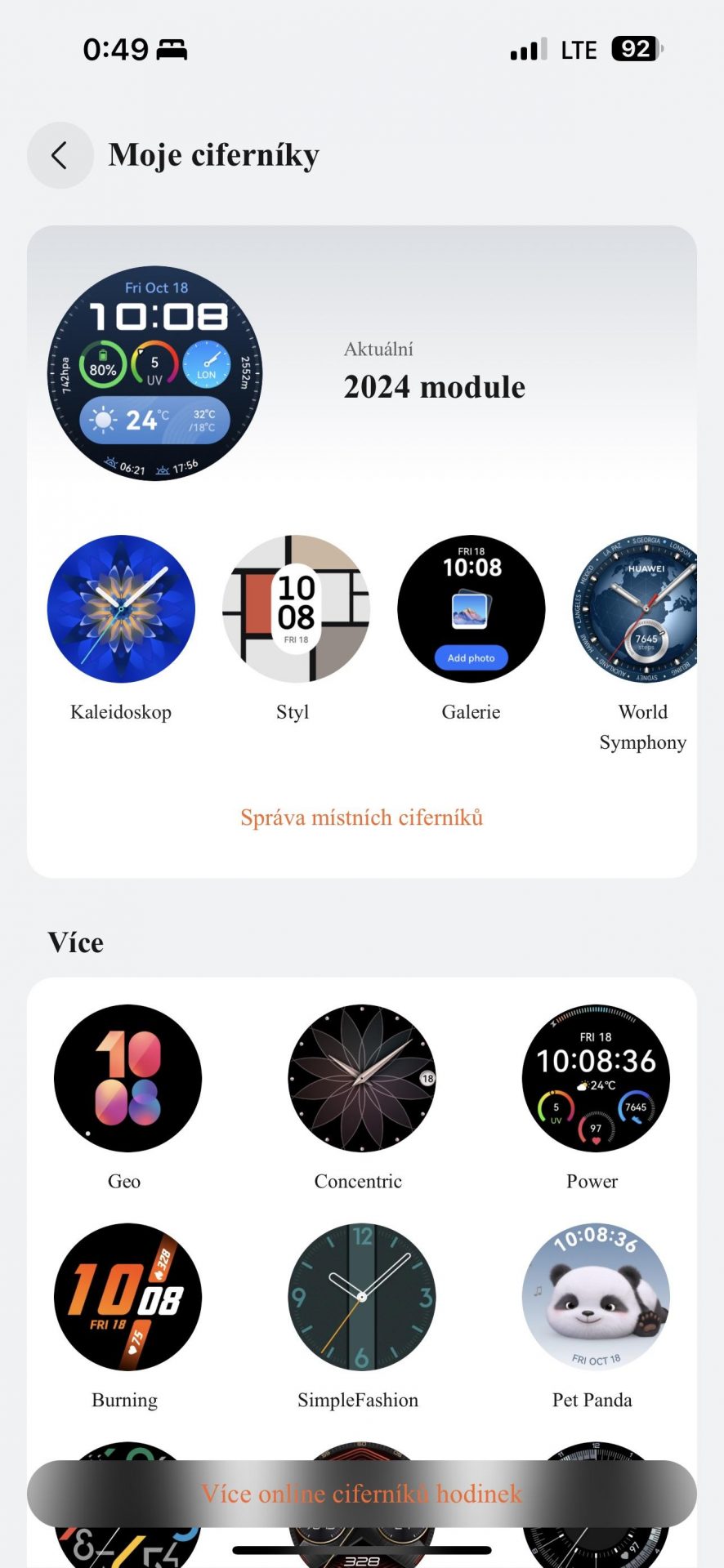The width and height of the screenshot is (724, 1568).
Task: Pick the World Symphony watch face
Action: [x=636, y=608]
